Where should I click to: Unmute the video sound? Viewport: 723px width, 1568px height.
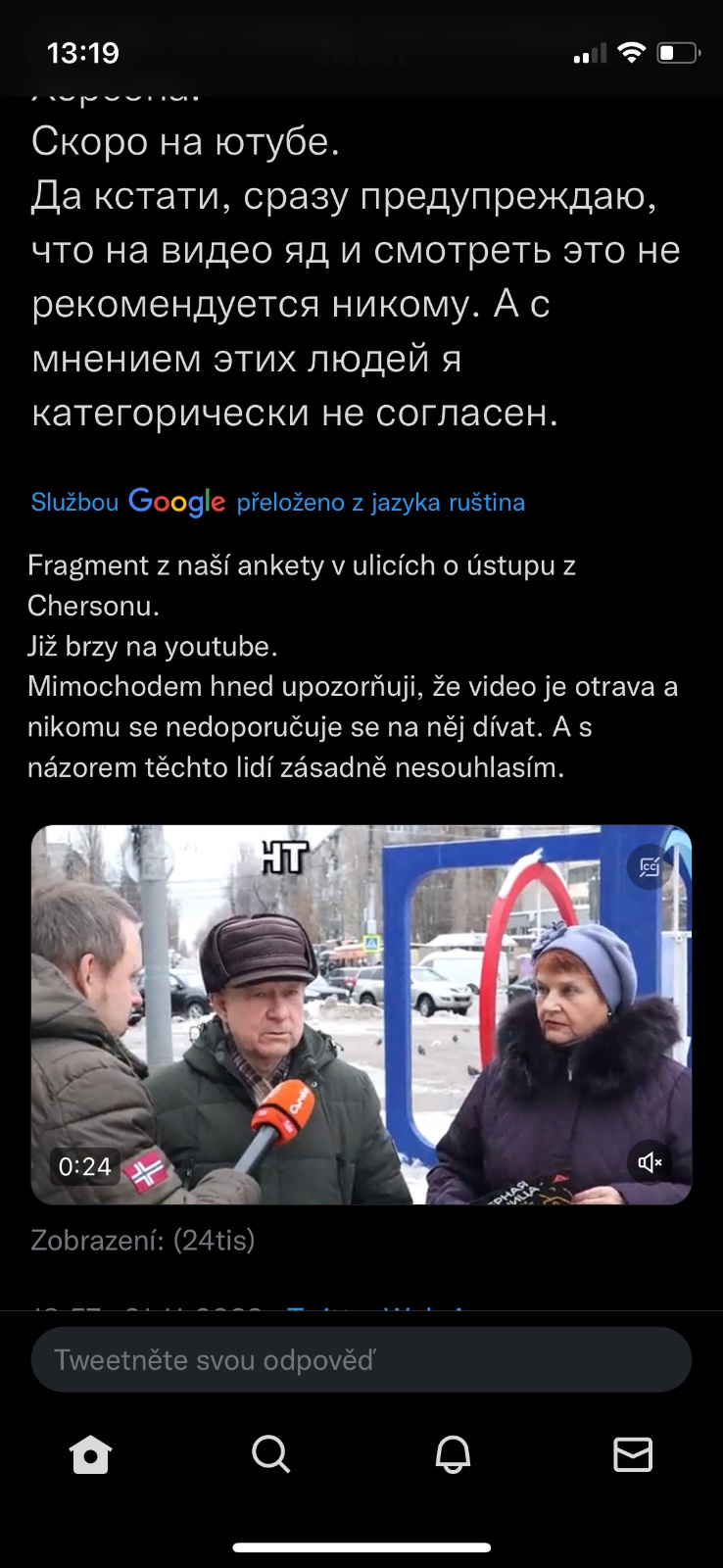(650, 1162)
